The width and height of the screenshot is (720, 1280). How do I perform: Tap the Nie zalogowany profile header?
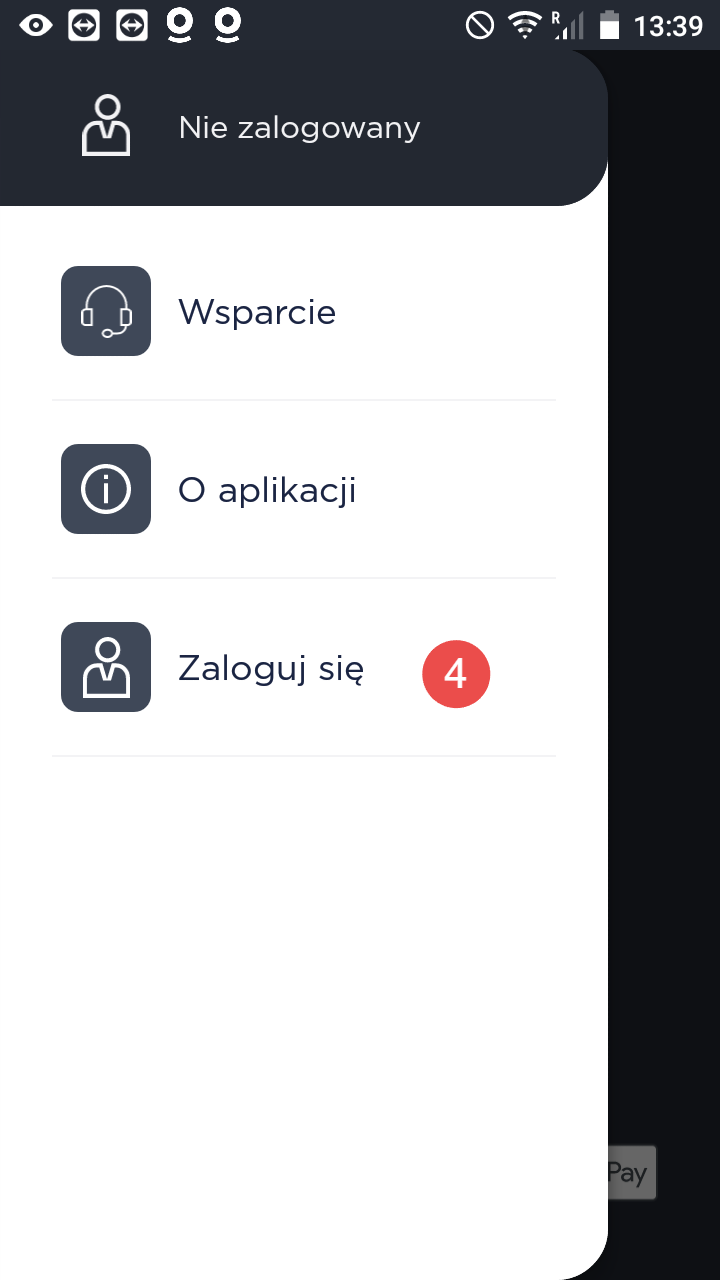coord(298,128)
